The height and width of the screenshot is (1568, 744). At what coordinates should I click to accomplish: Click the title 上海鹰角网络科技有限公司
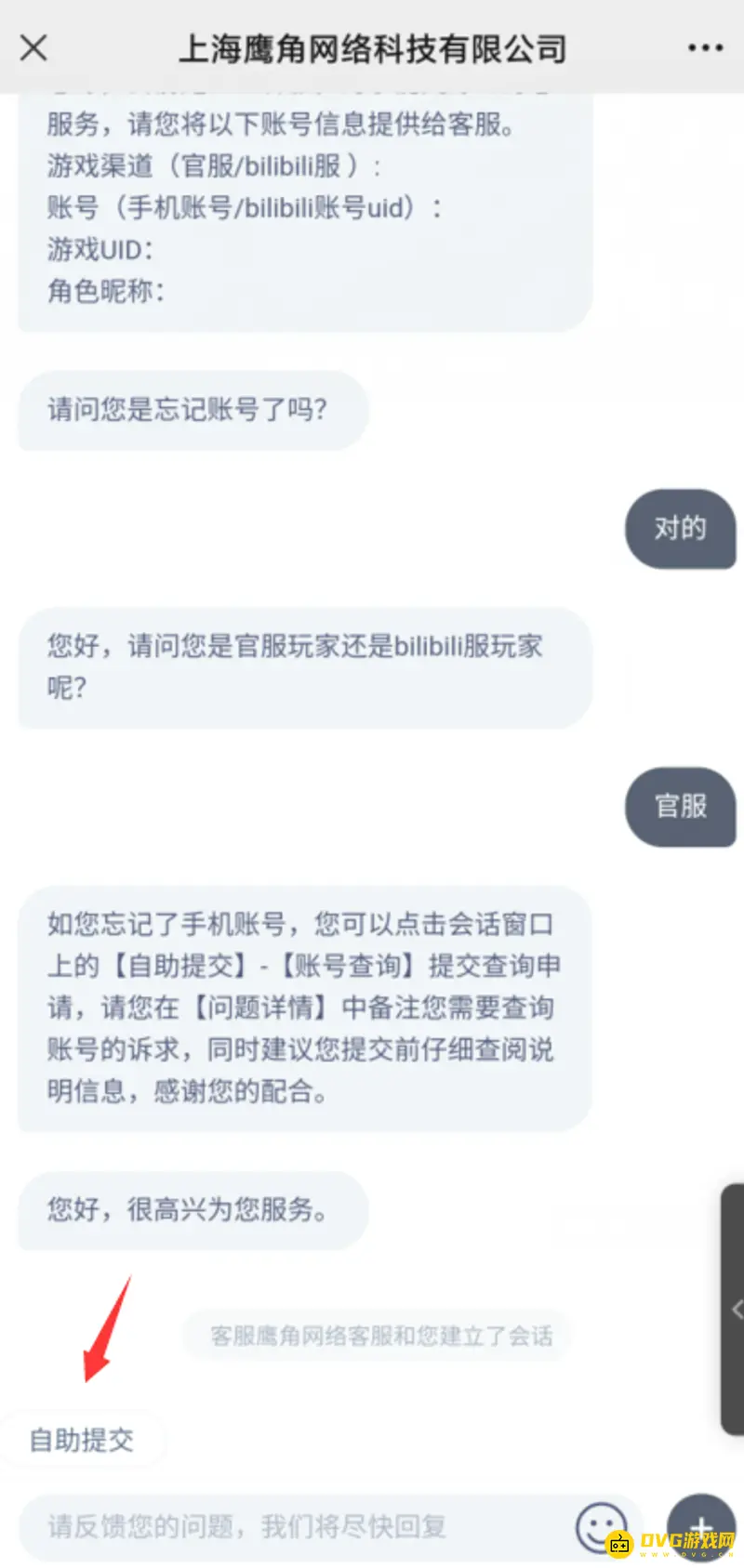click(372, 48)
